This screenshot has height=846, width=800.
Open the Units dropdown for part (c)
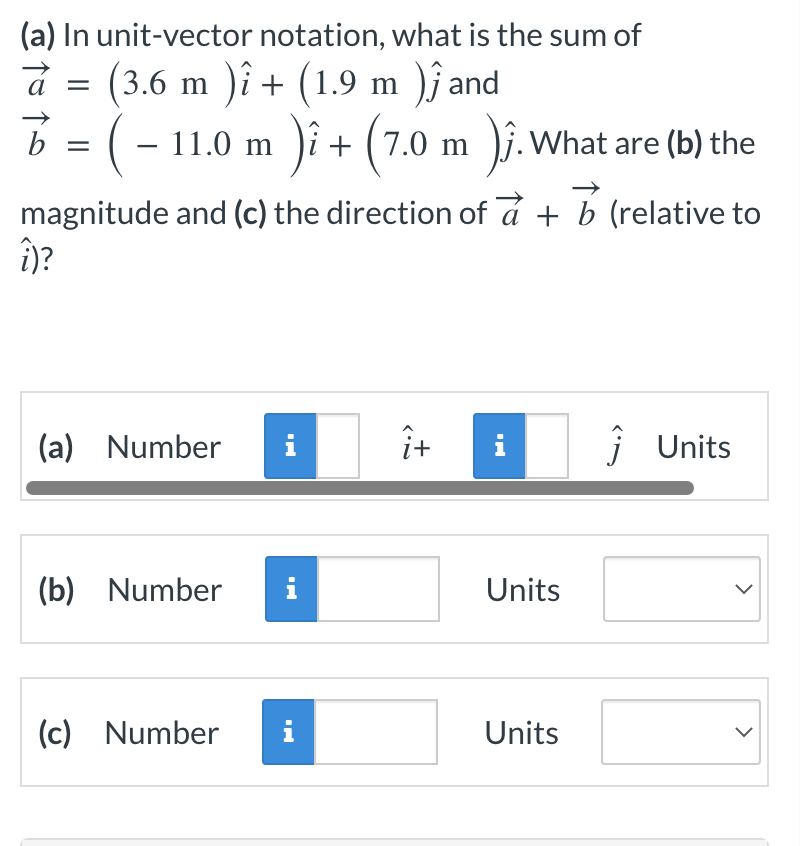(x=680, y=732)
